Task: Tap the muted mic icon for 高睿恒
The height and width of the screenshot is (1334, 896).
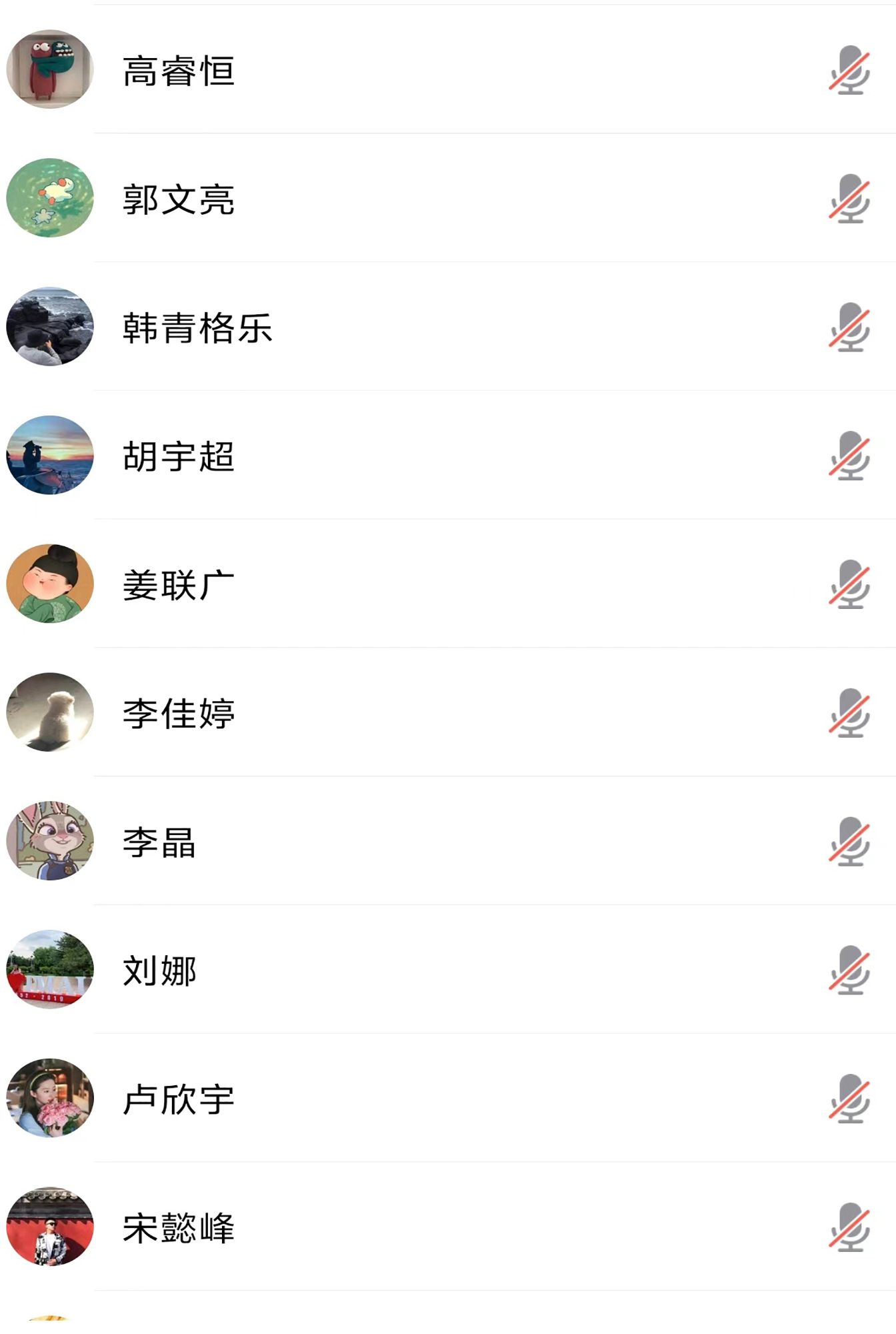Action: pos(849,70)
